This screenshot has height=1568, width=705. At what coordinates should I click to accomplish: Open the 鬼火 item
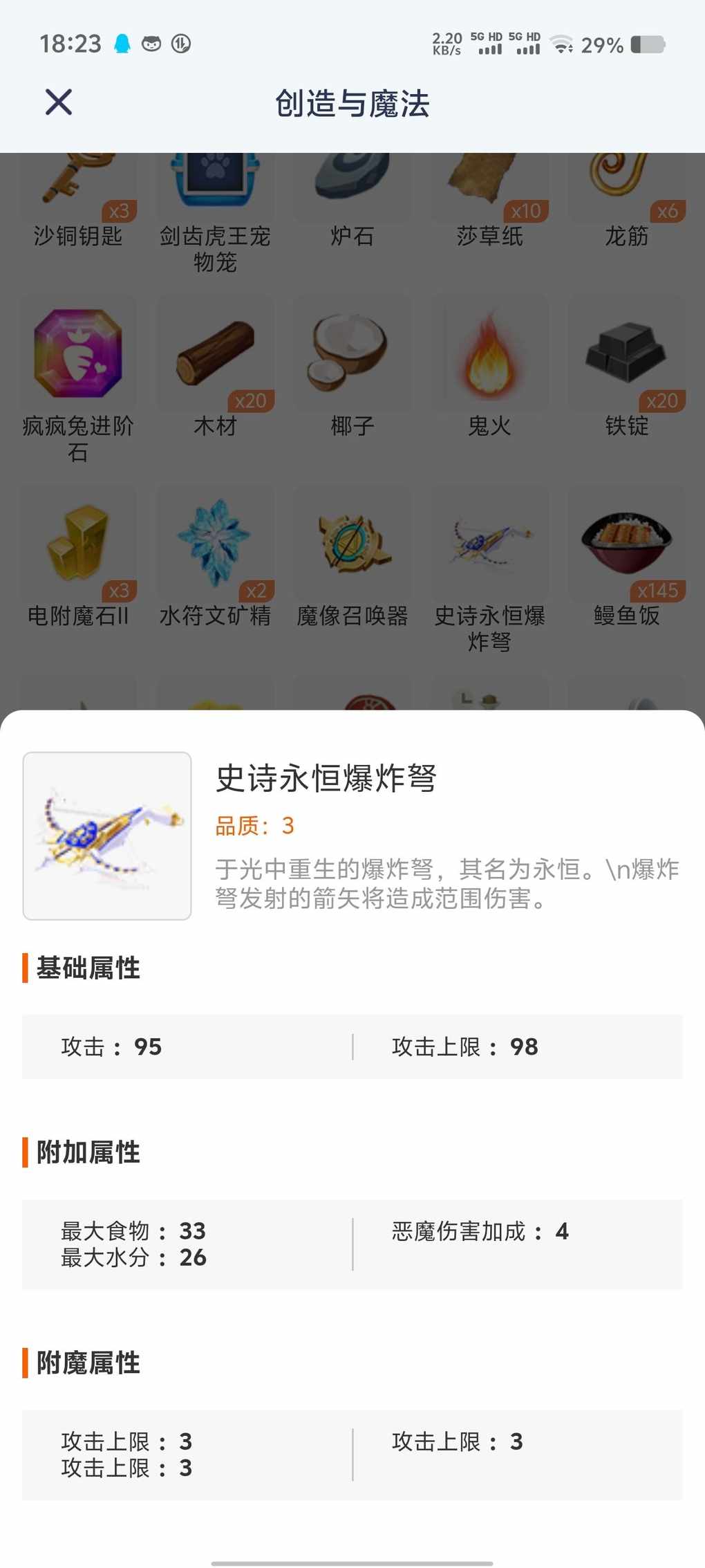pyautogui.click(x=489, y=367)
